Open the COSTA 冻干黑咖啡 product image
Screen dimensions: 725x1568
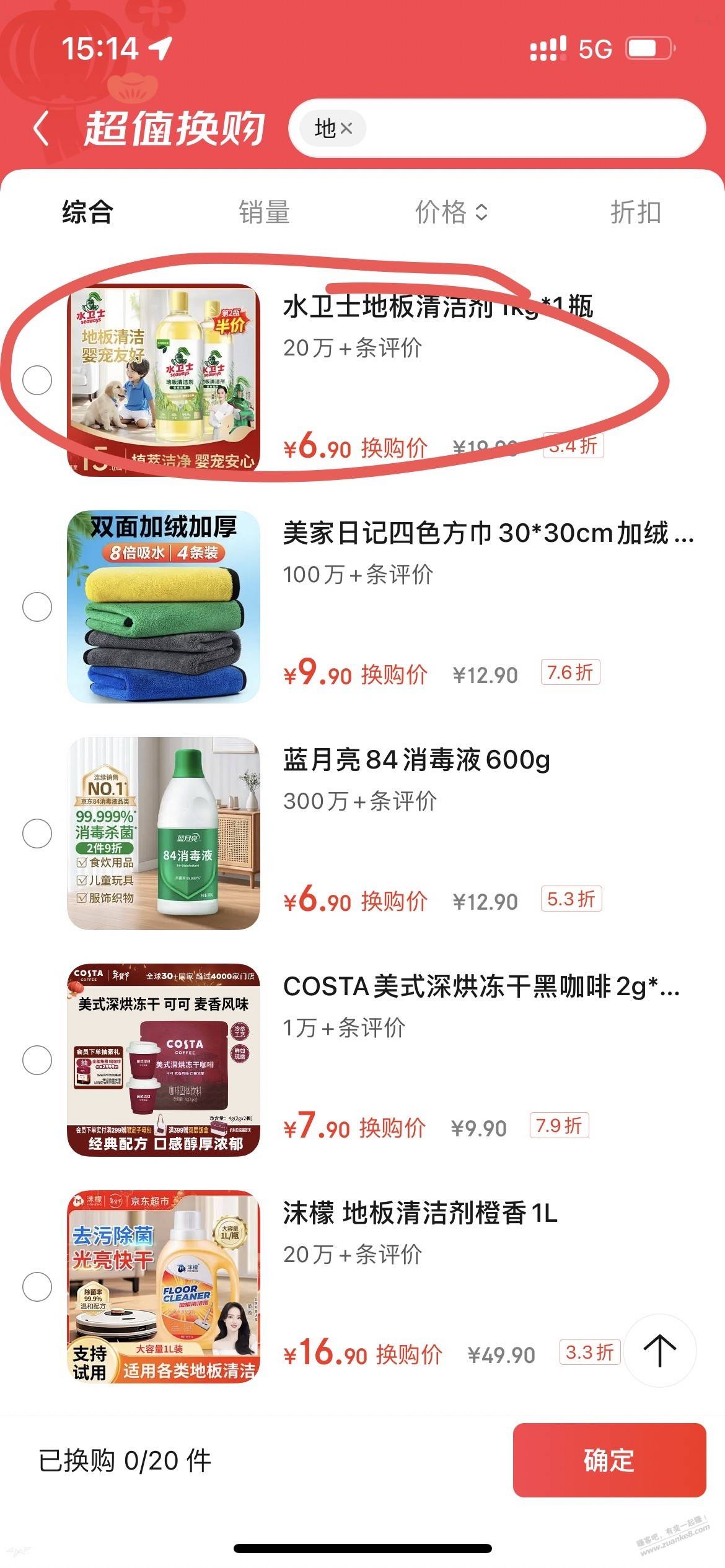point(164,1060)
